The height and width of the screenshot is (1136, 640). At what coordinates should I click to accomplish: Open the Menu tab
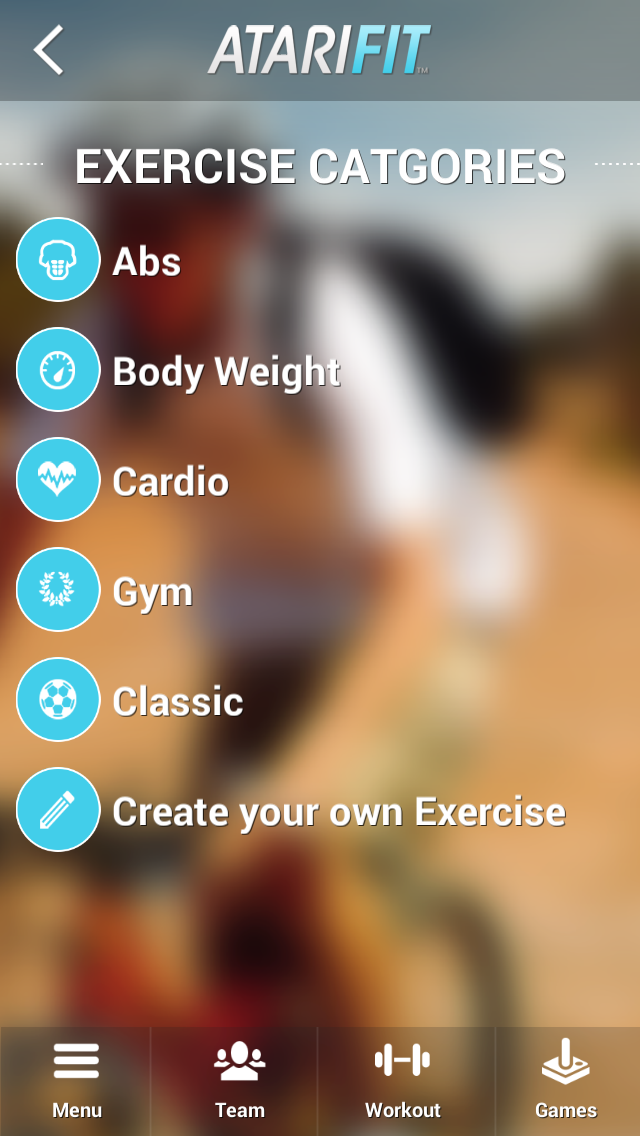(76, 1081)
